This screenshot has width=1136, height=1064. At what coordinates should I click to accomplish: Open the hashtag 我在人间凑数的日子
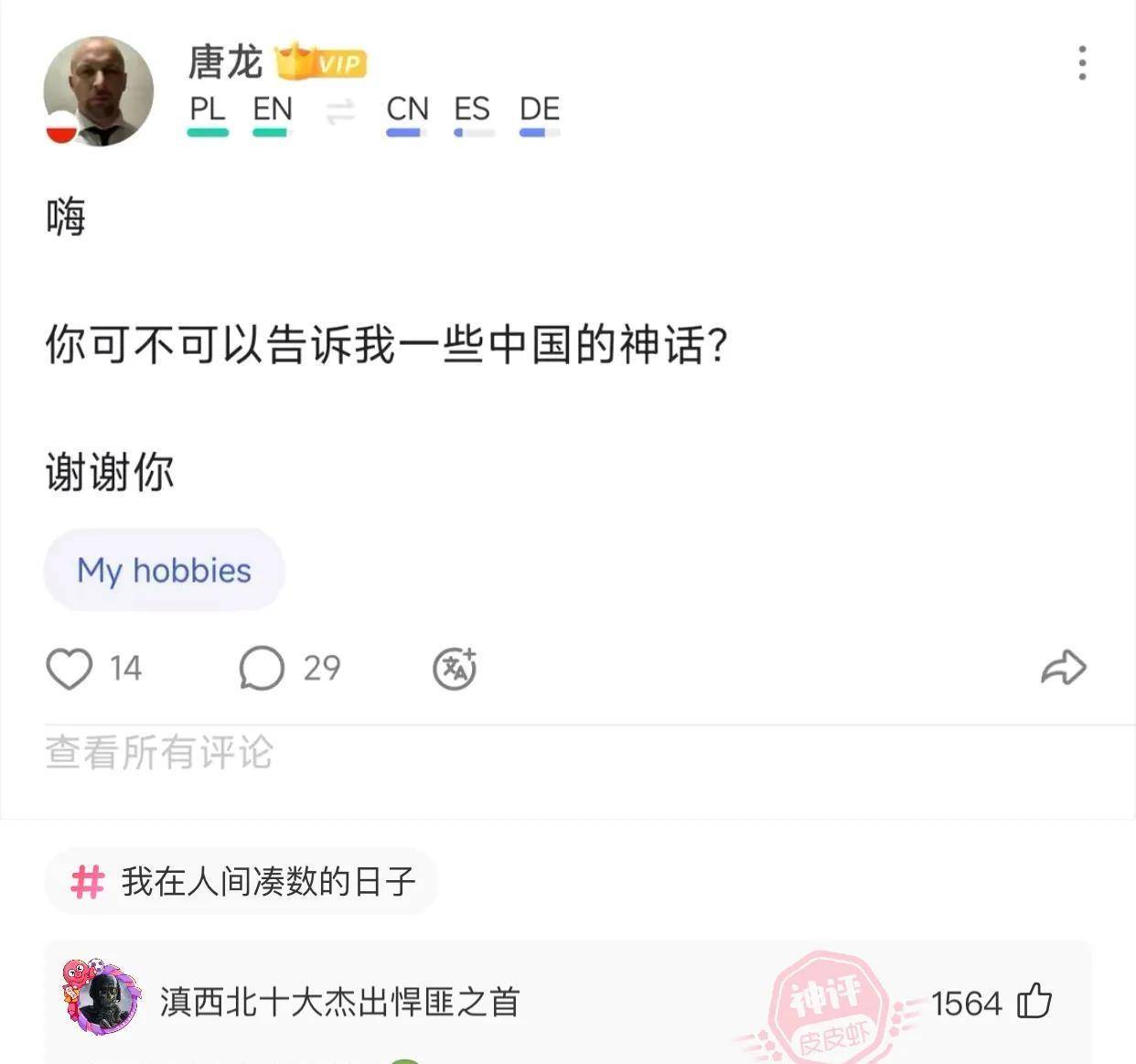click(242, 882)
